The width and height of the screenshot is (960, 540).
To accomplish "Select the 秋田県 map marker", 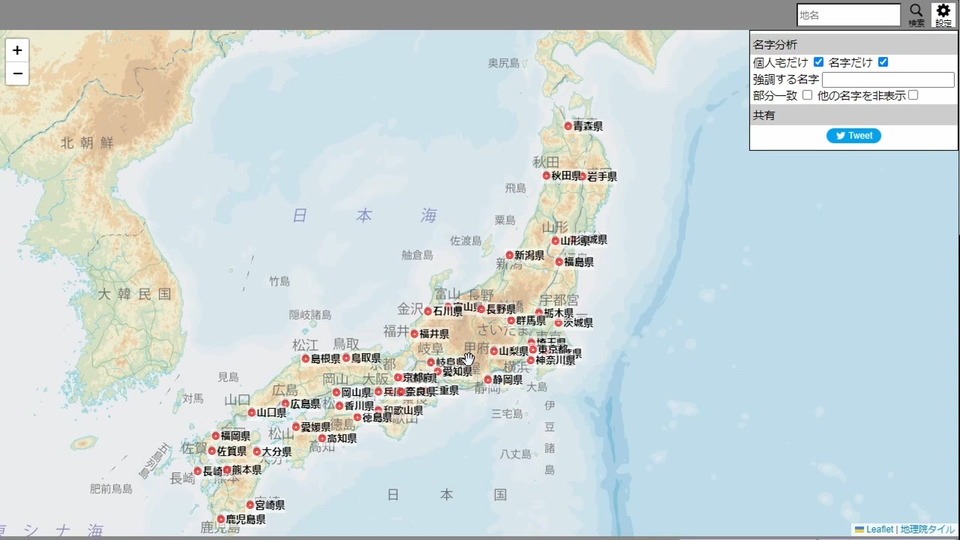I will 547,176.
